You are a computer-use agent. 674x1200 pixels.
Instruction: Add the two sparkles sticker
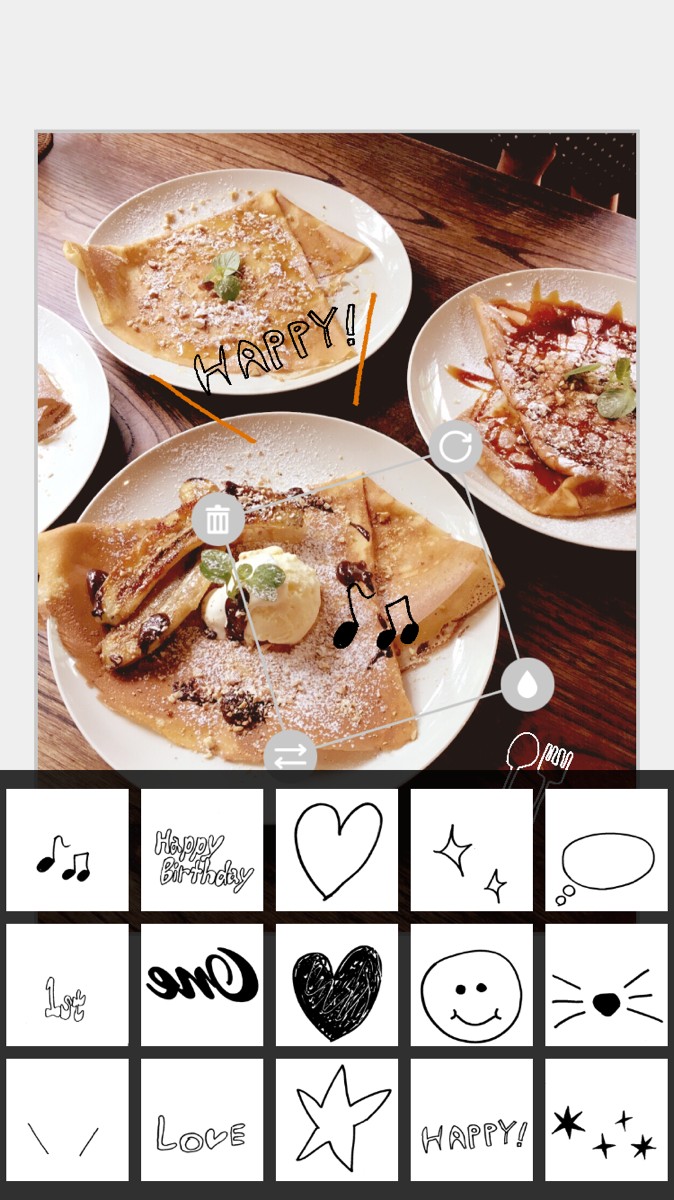coord(472,850)
